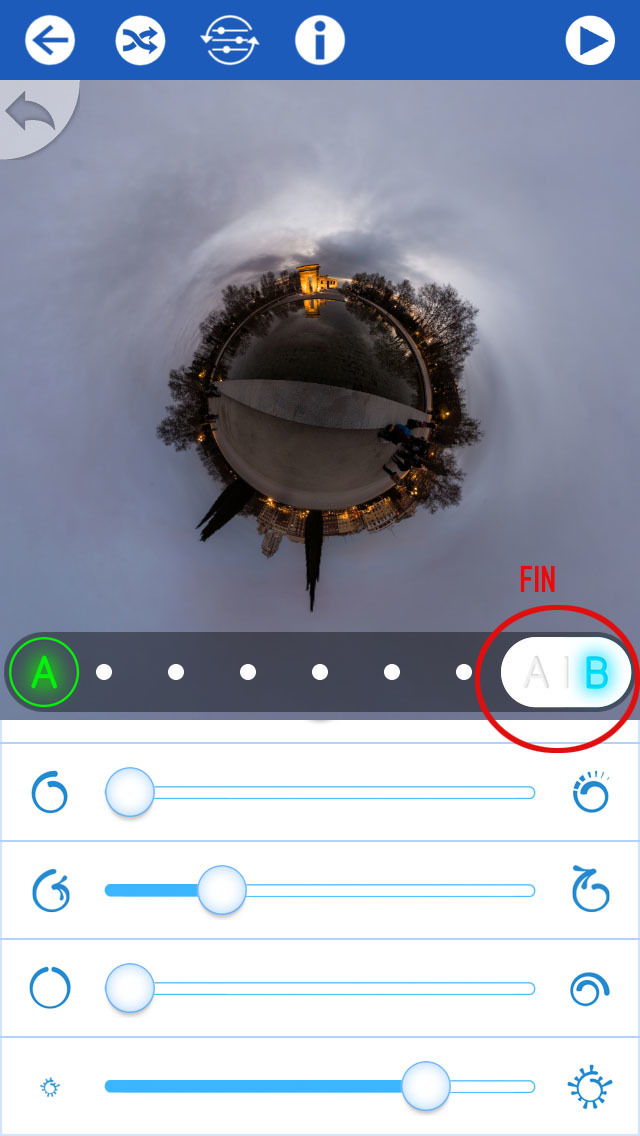
Task: Play the animation preview
Action: (x=590, y=40)
